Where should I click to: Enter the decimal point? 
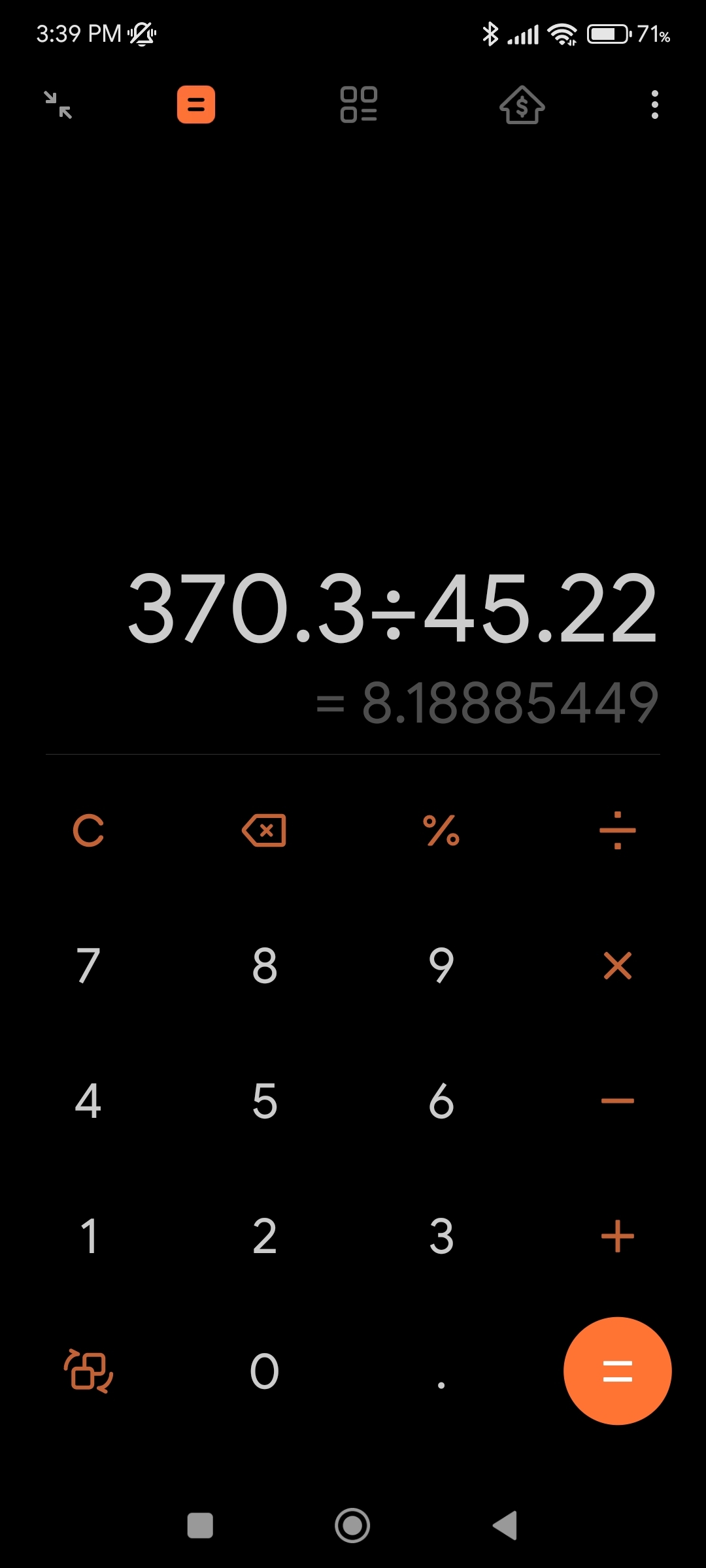pyautogui.click(x=441, y=1385)
